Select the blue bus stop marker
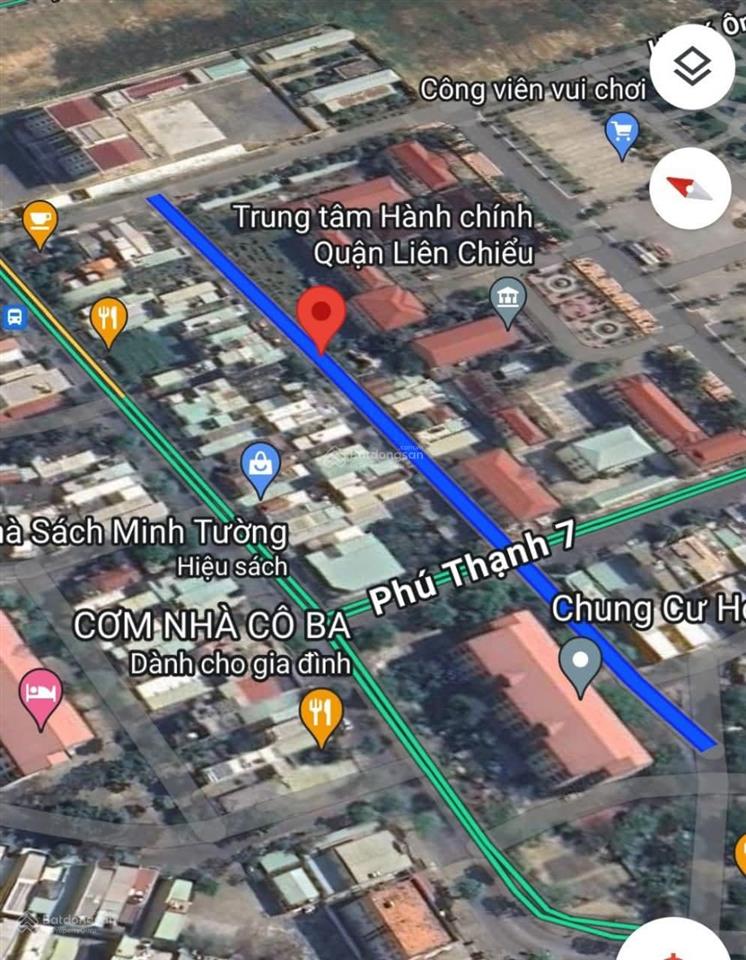Image resolution: width=746 pixels, height=960 pixels. (x=14, y=318)
